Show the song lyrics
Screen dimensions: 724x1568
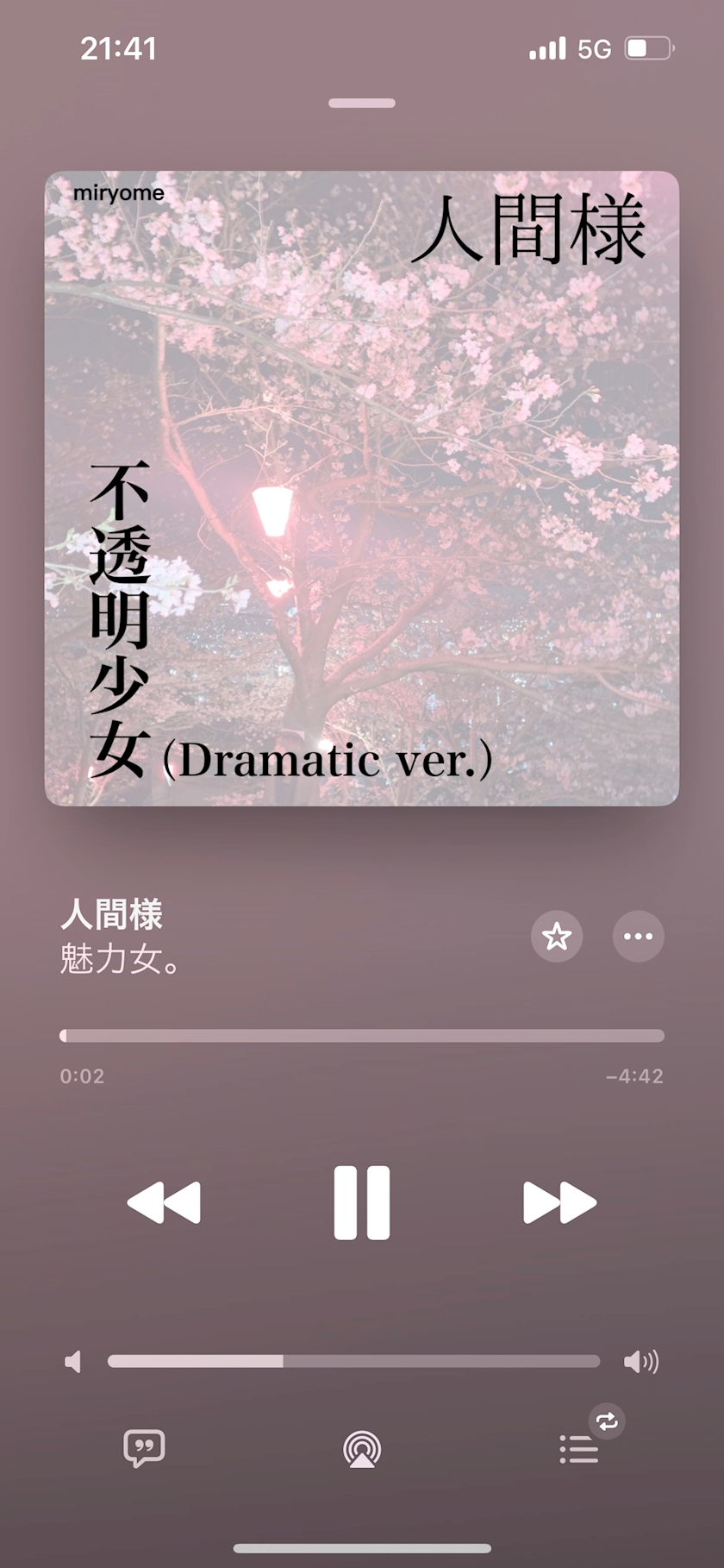(x=144, y=1448)
